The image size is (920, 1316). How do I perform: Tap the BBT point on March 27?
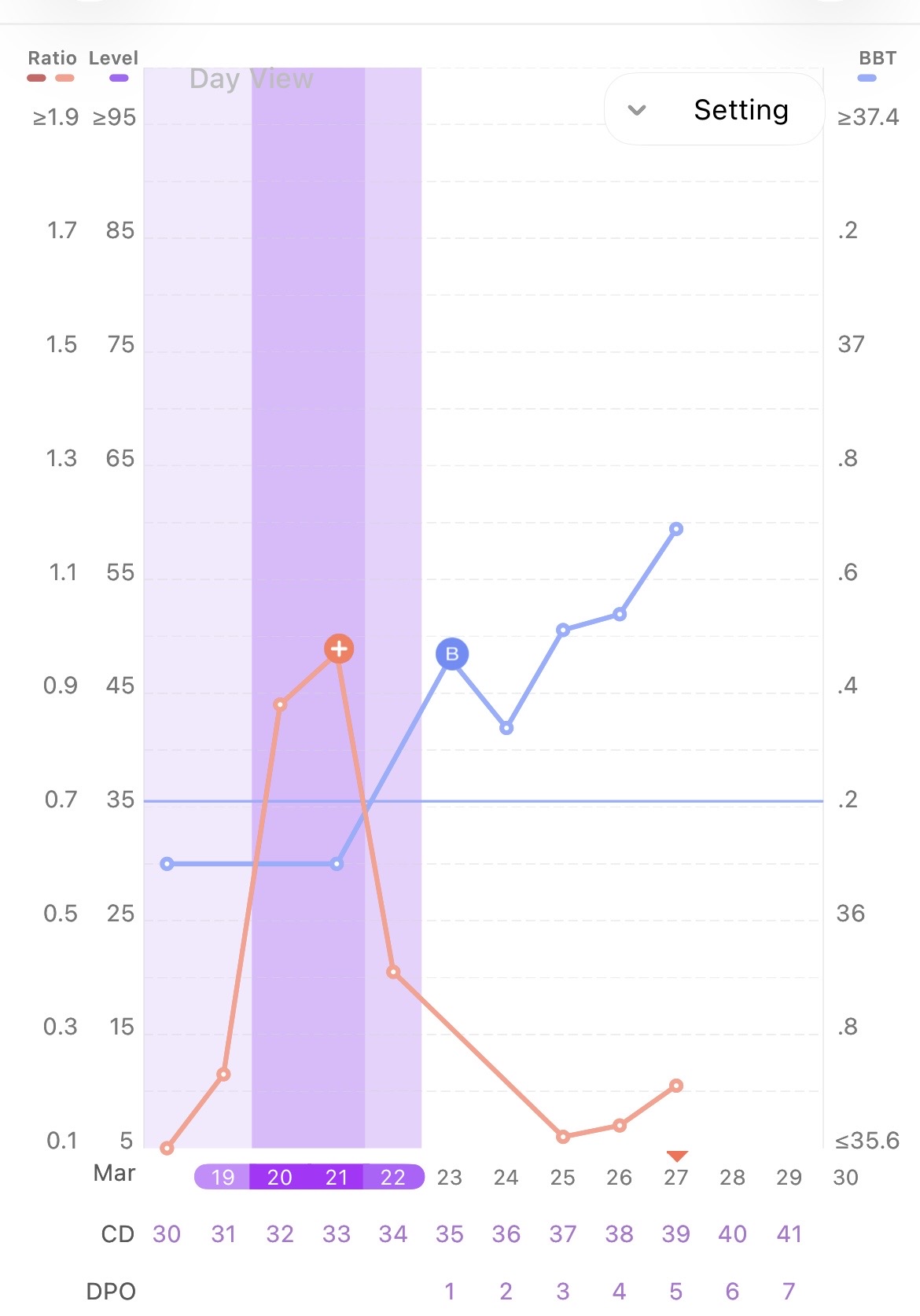676,529
